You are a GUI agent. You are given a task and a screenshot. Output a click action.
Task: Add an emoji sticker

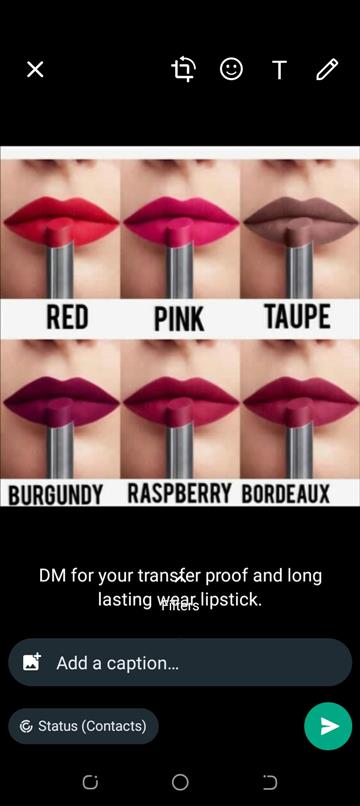click(231, 69)
